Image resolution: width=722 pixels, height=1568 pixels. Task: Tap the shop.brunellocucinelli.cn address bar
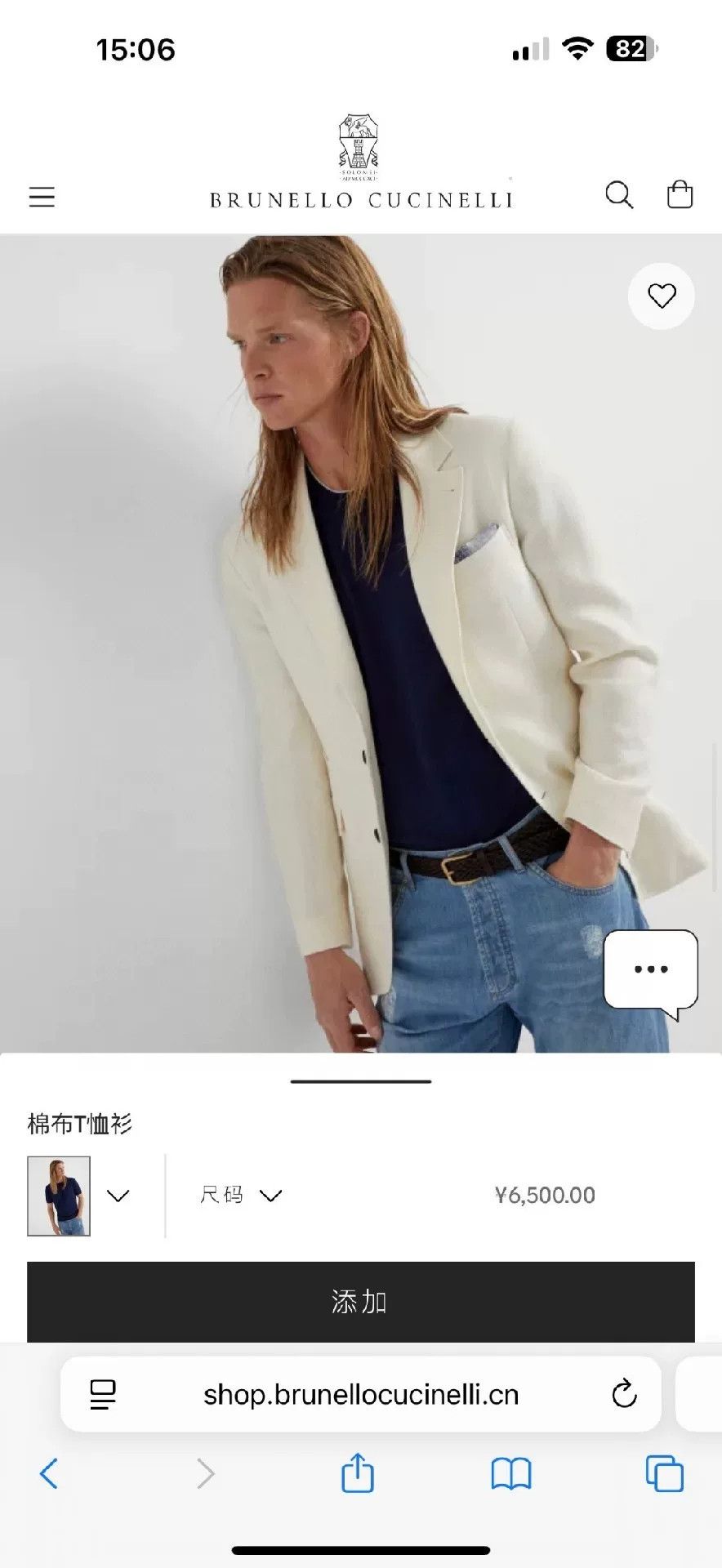tap(361, 1395)
